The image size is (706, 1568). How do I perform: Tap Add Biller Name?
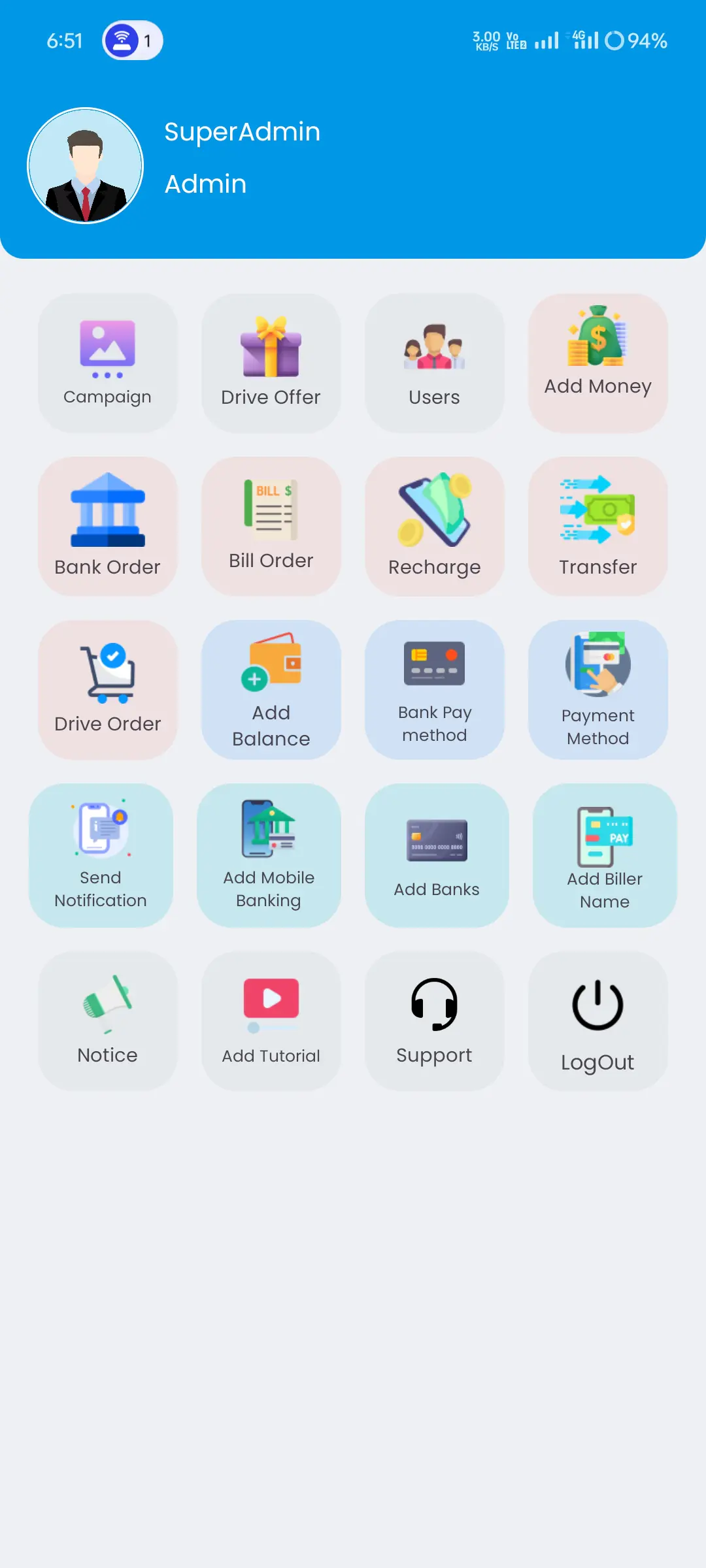(x=605, y=856)
